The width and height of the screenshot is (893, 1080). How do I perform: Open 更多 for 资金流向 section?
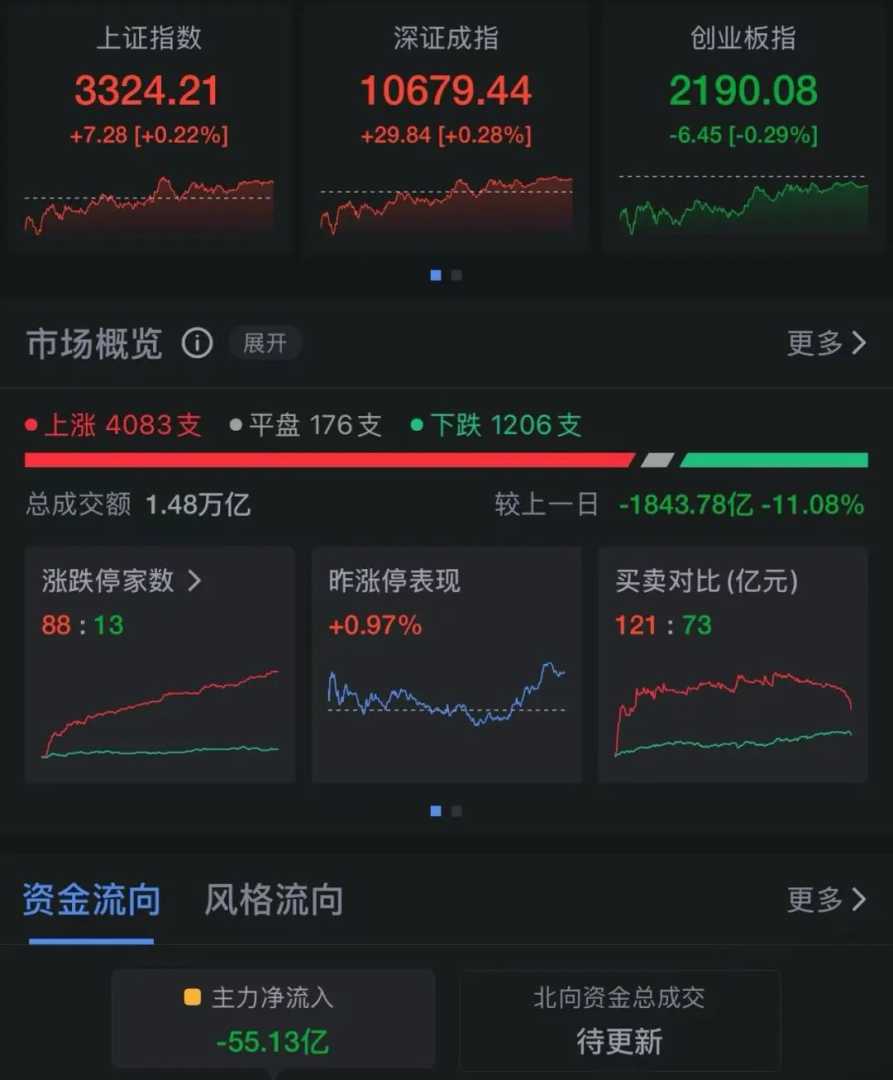[826, 900]
